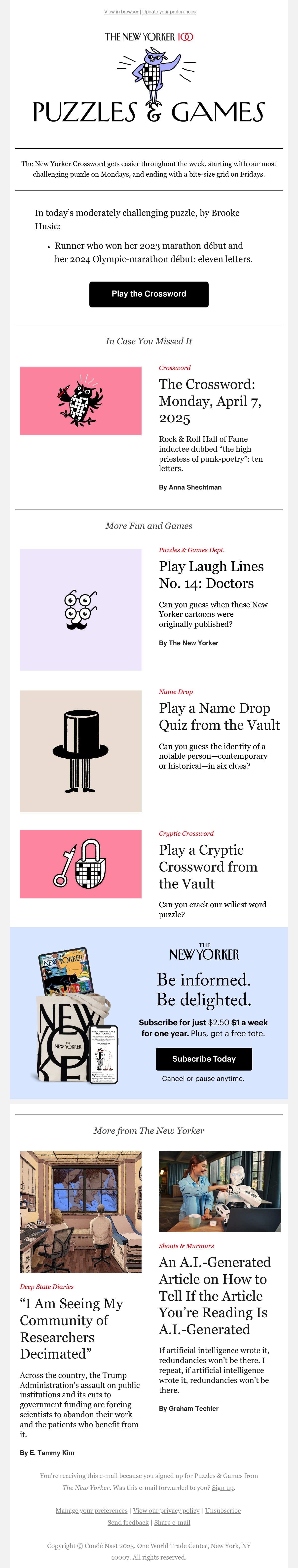This screenshot has height=1568, width=298.
Task: Open the robot photo article thumbnail
Action: 220,1191
